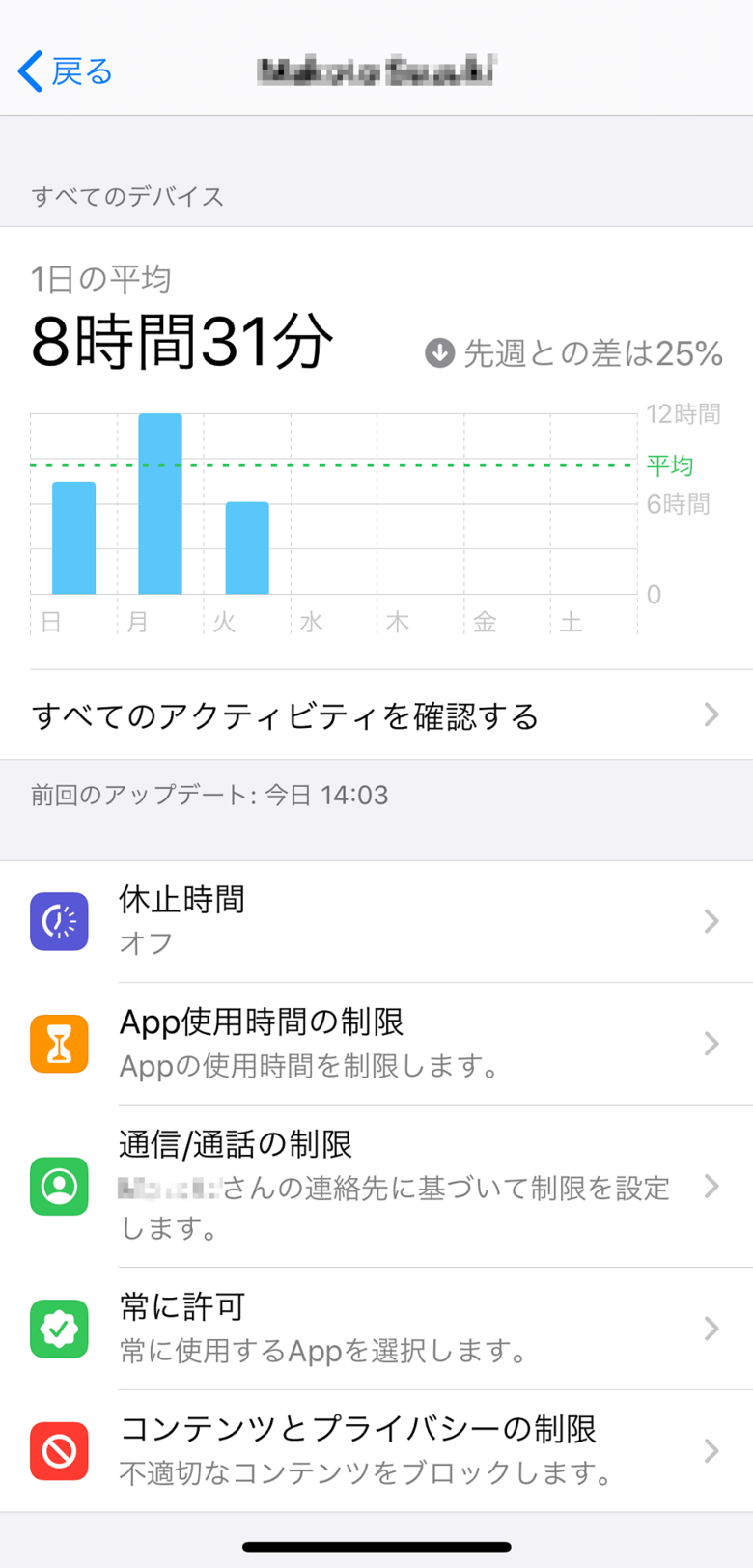Image resolution: width=753 pixels, height=1568 pixels.
Task: Click the red コンテンツとプライバシーの制限 prohibition icon
Action: (x=59, y=1451)
